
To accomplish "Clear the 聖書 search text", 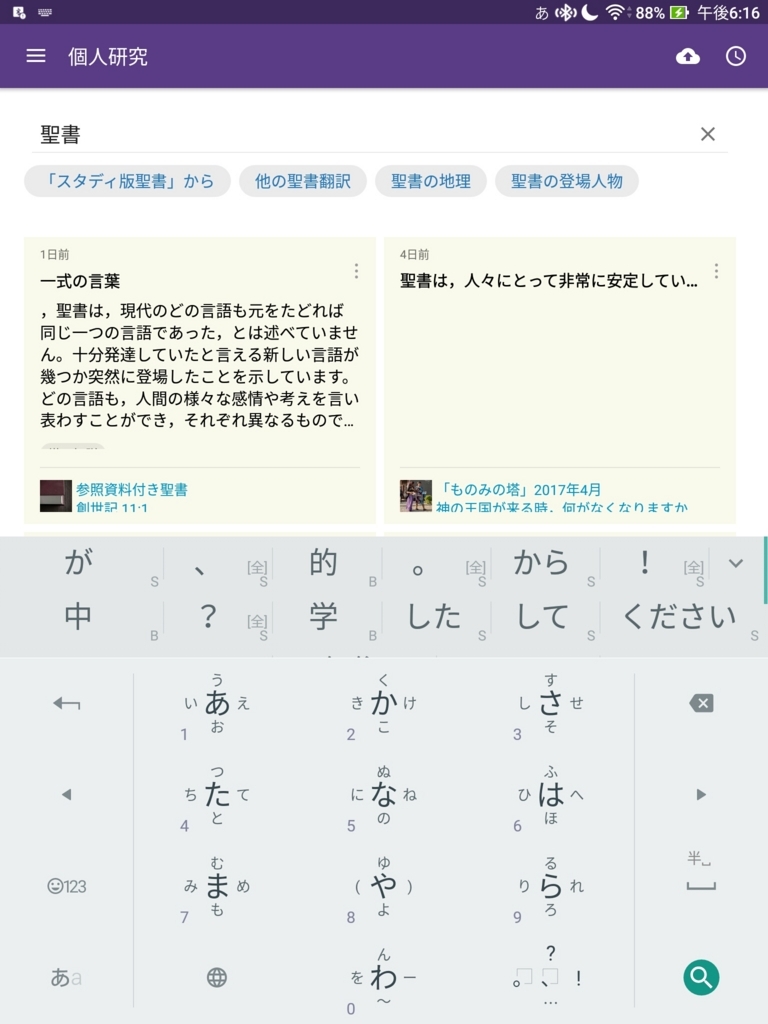I will [708, 134].
